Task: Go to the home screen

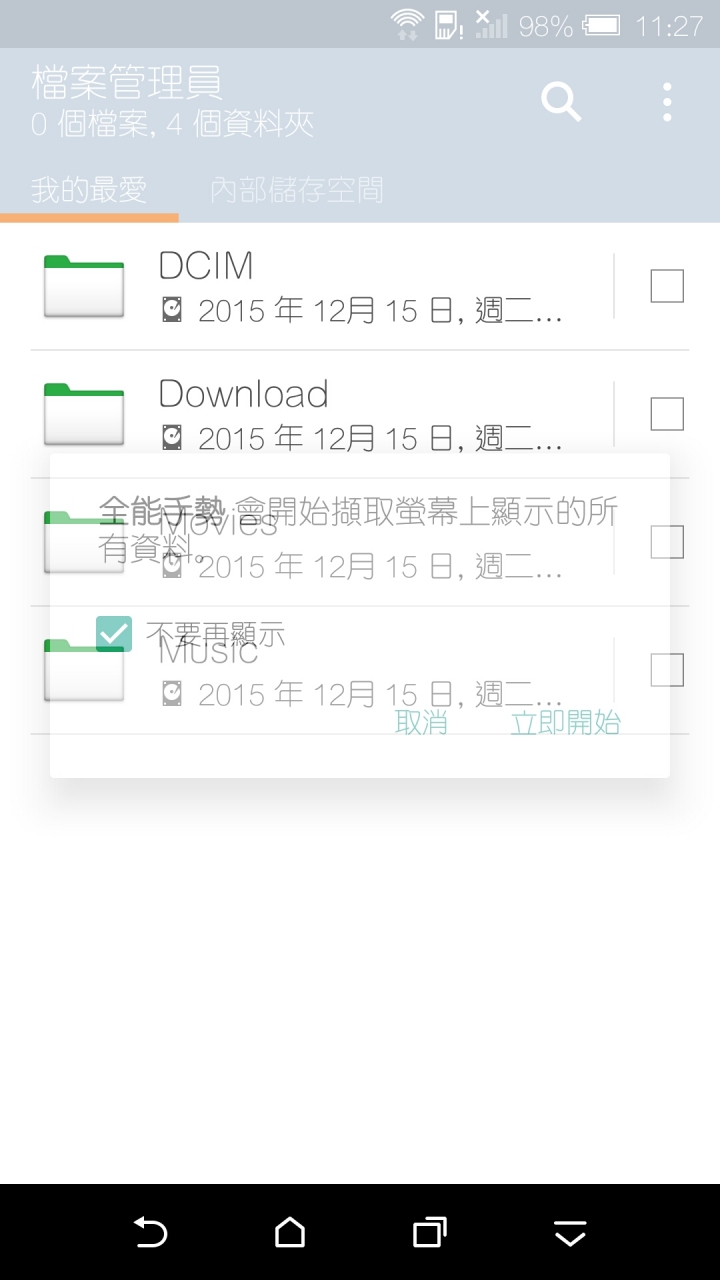Action: 290,1232
